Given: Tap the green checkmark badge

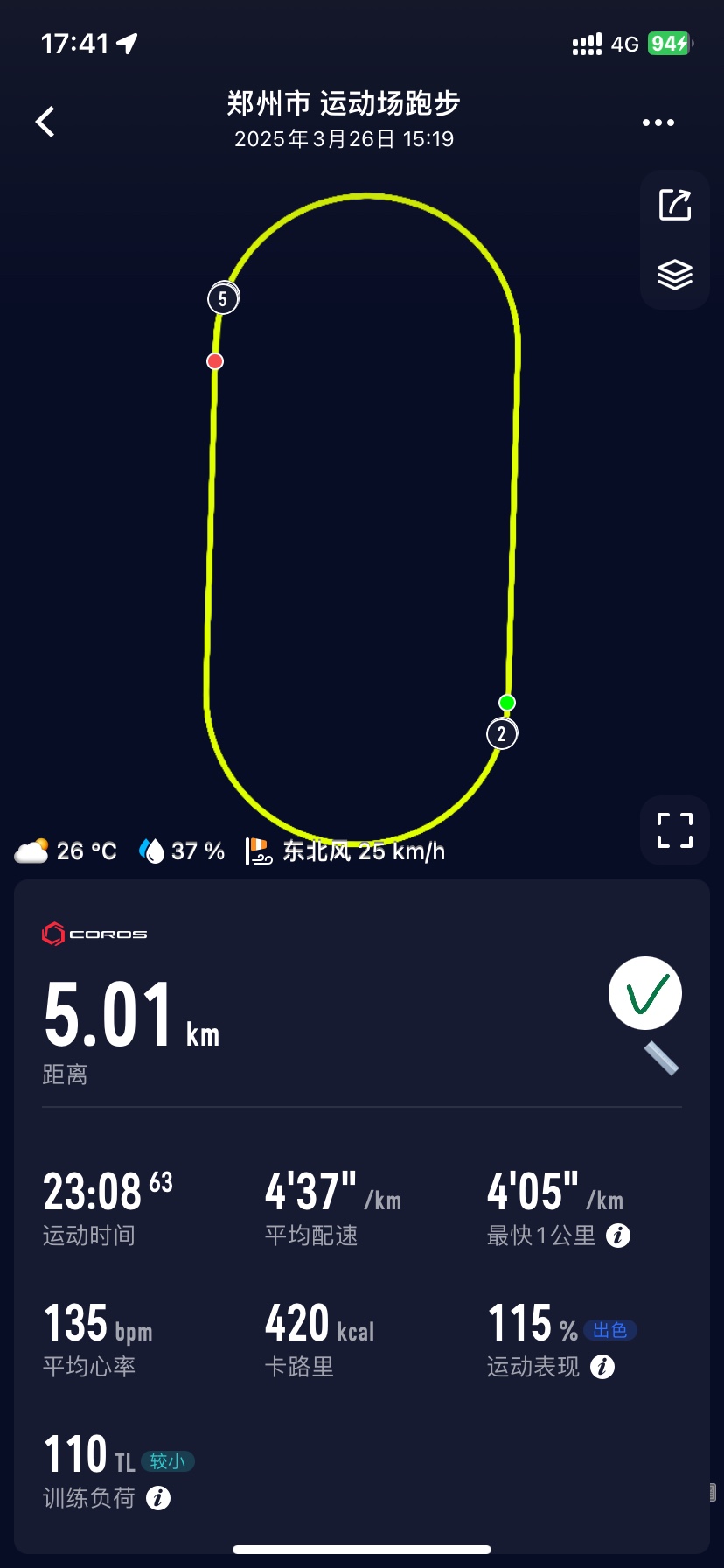Looking at the screenshot, I should click(645, 993).
